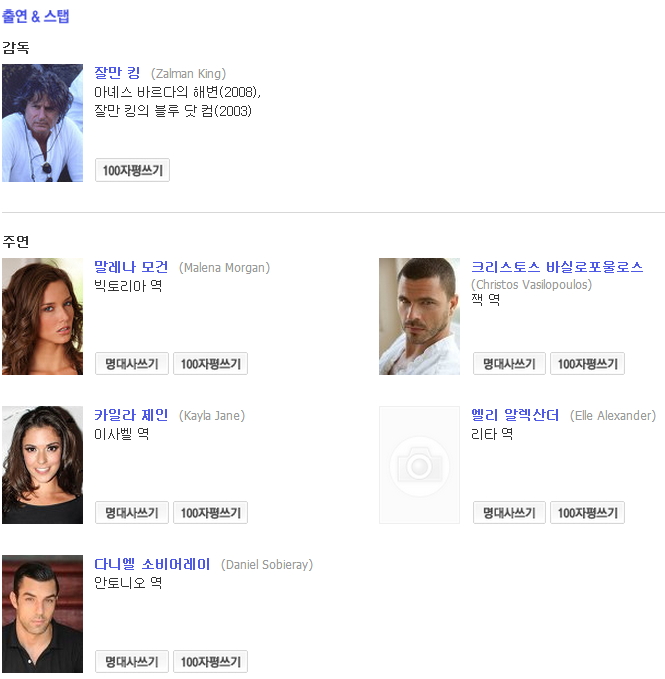
Task: Tap 100자평쓰기 for 말레나 모건
Action: pyautogui.click(x=210, y=364)
